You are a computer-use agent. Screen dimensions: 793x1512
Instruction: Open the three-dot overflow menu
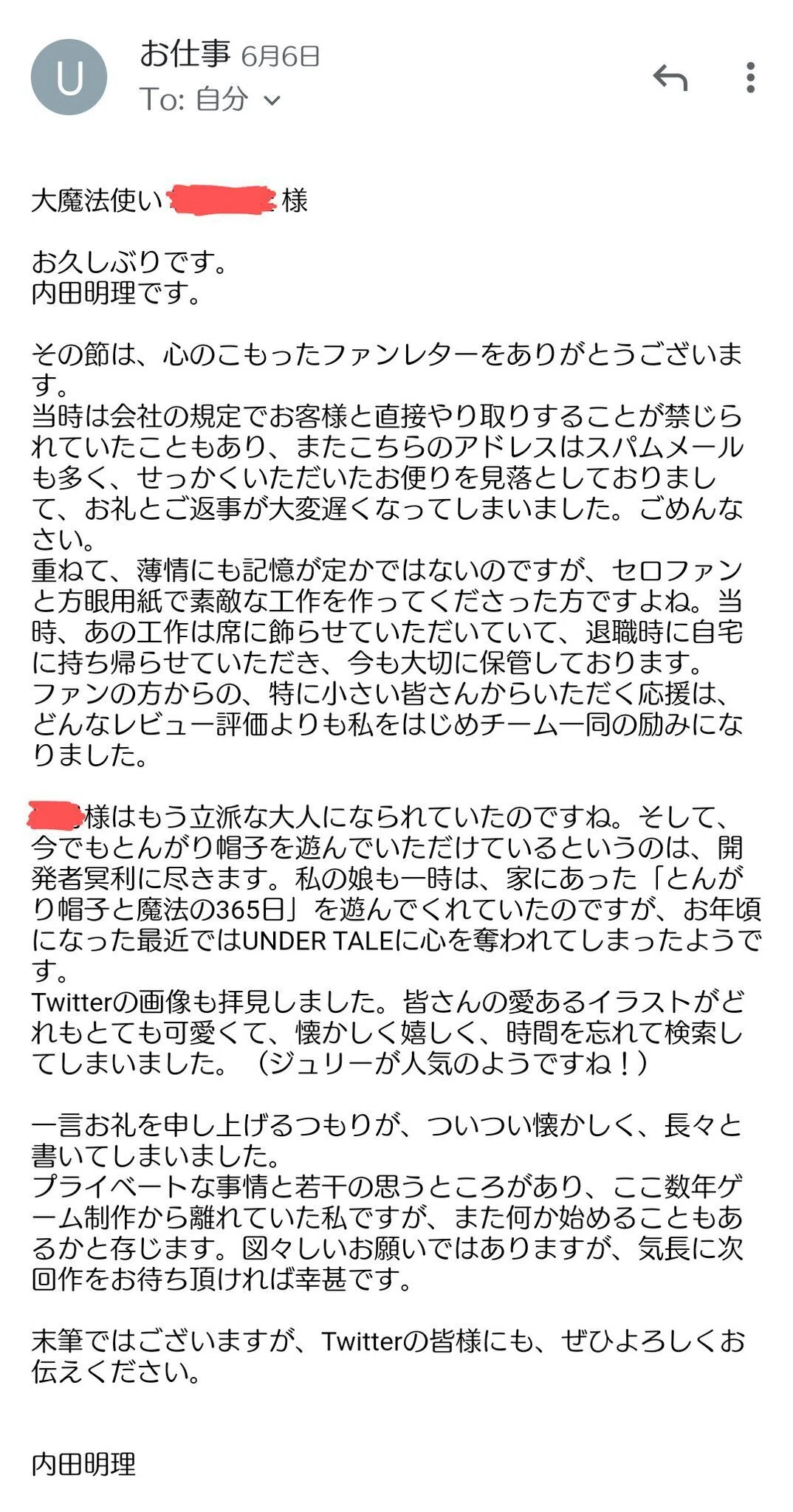click(x=750, y=78)
